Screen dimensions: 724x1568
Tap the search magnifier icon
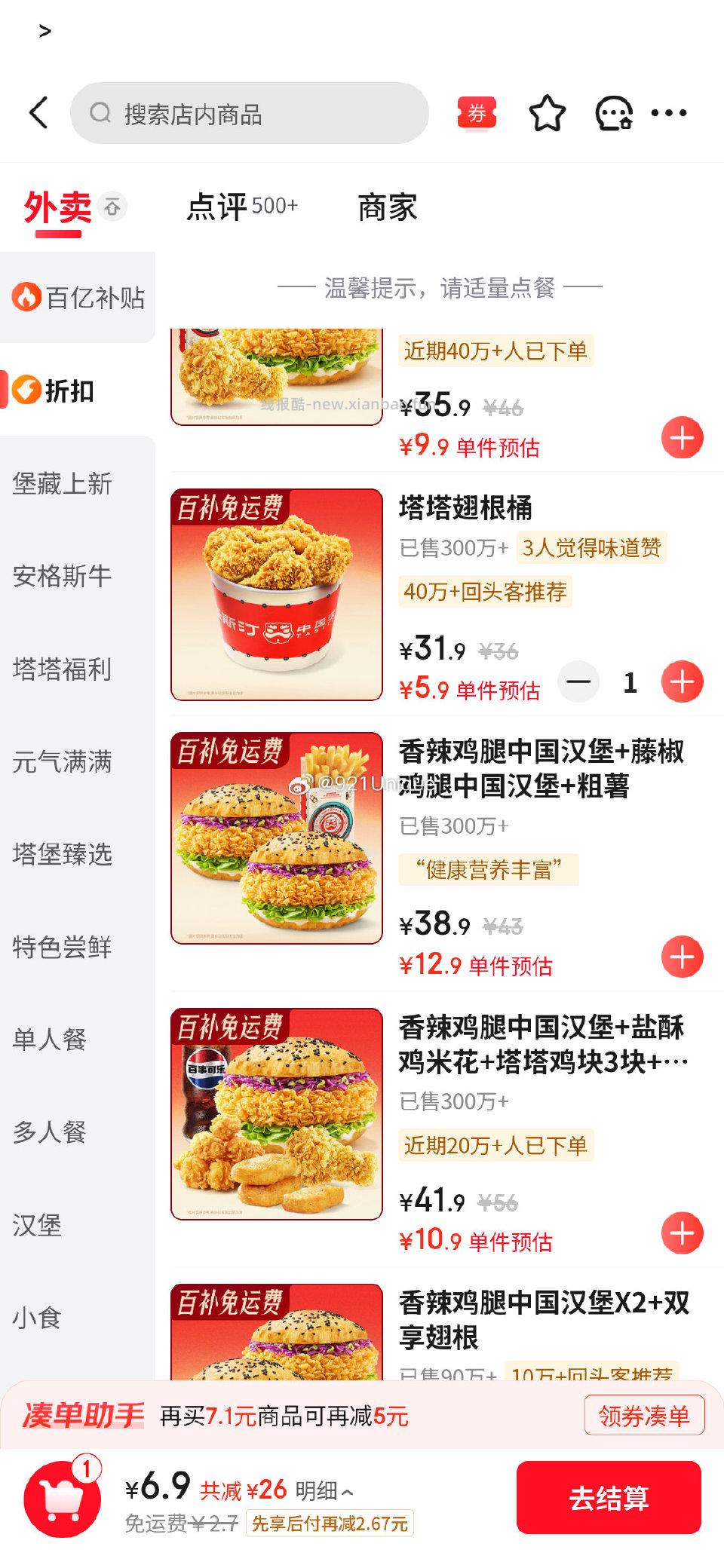pyautogui.click(x=100, y=114)
